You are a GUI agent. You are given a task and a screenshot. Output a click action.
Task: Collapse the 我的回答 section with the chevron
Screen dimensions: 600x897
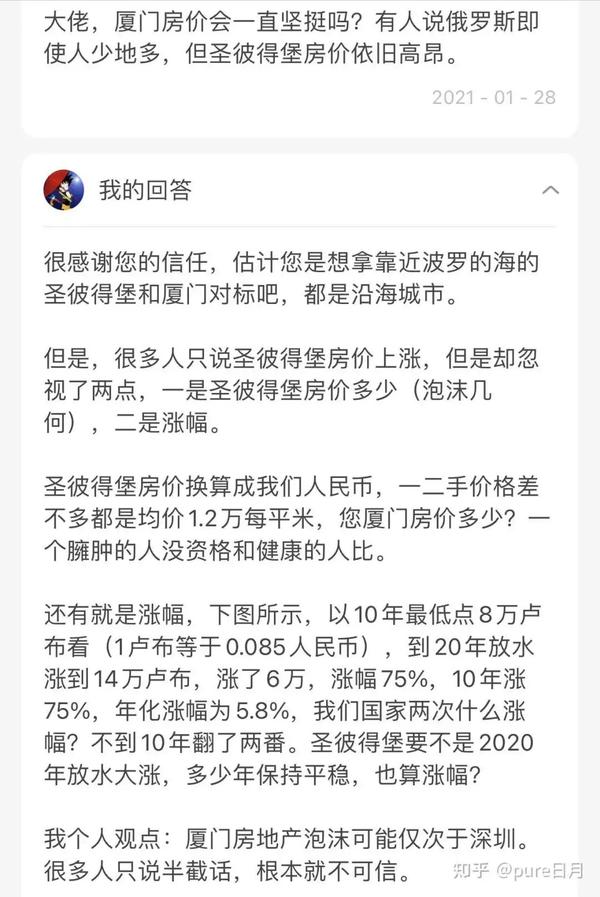tap(549, 190)
